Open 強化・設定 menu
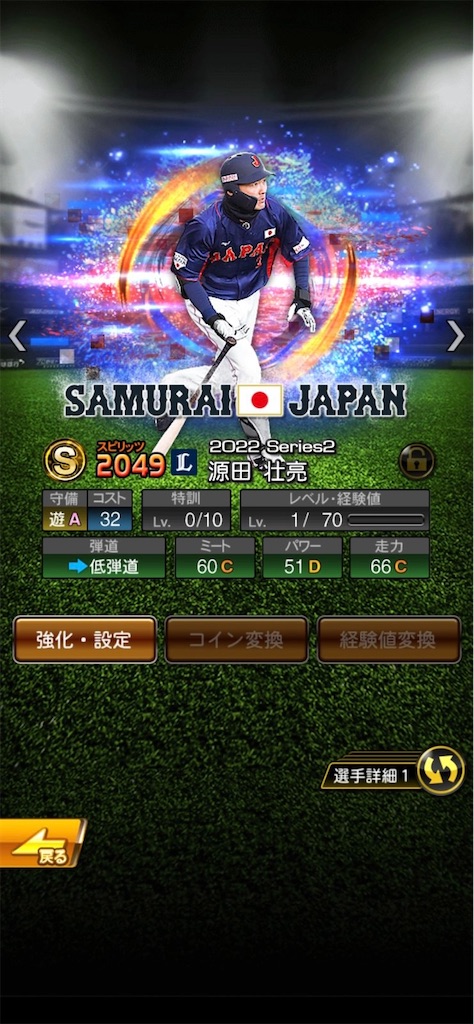 [x=85, y=639]
